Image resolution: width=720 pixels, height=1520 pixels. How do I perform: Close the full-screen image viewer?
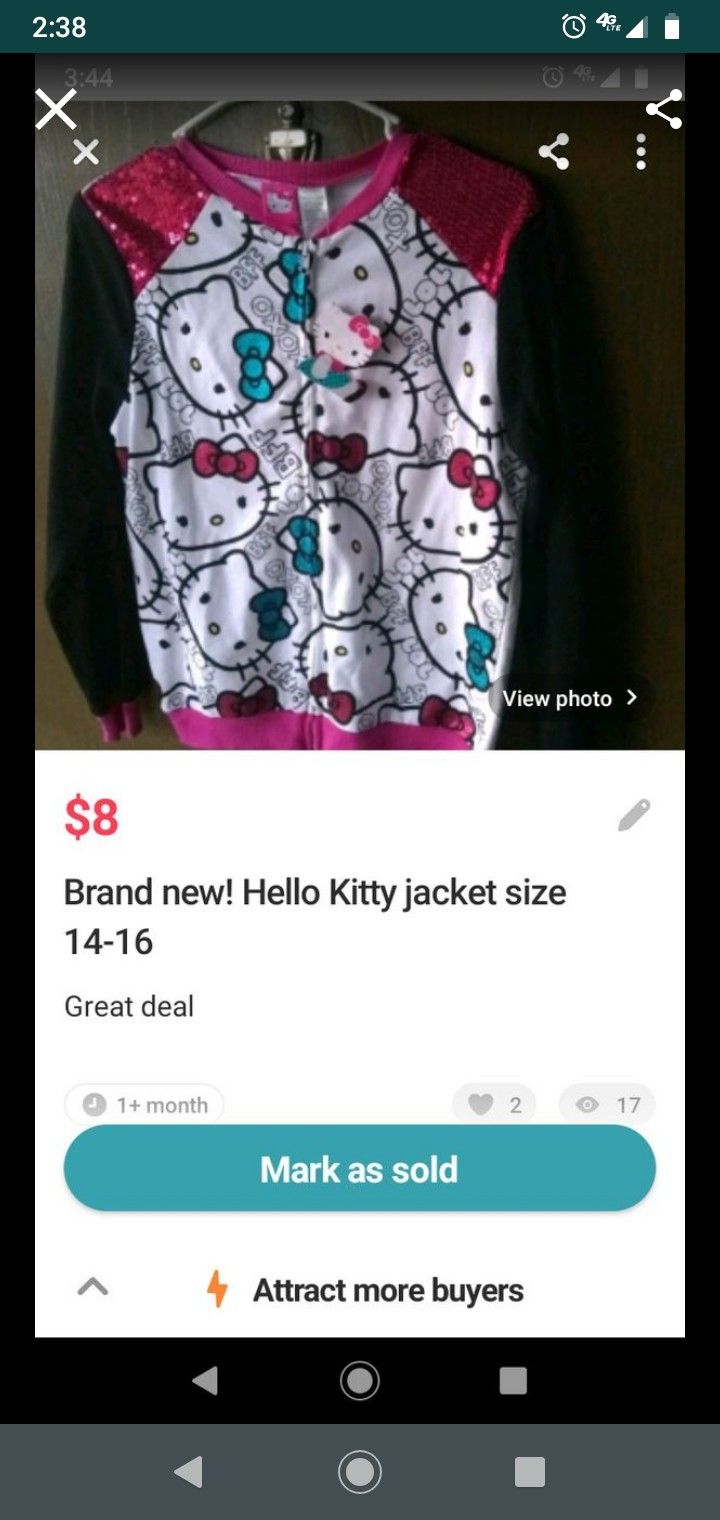coord(56,109)
